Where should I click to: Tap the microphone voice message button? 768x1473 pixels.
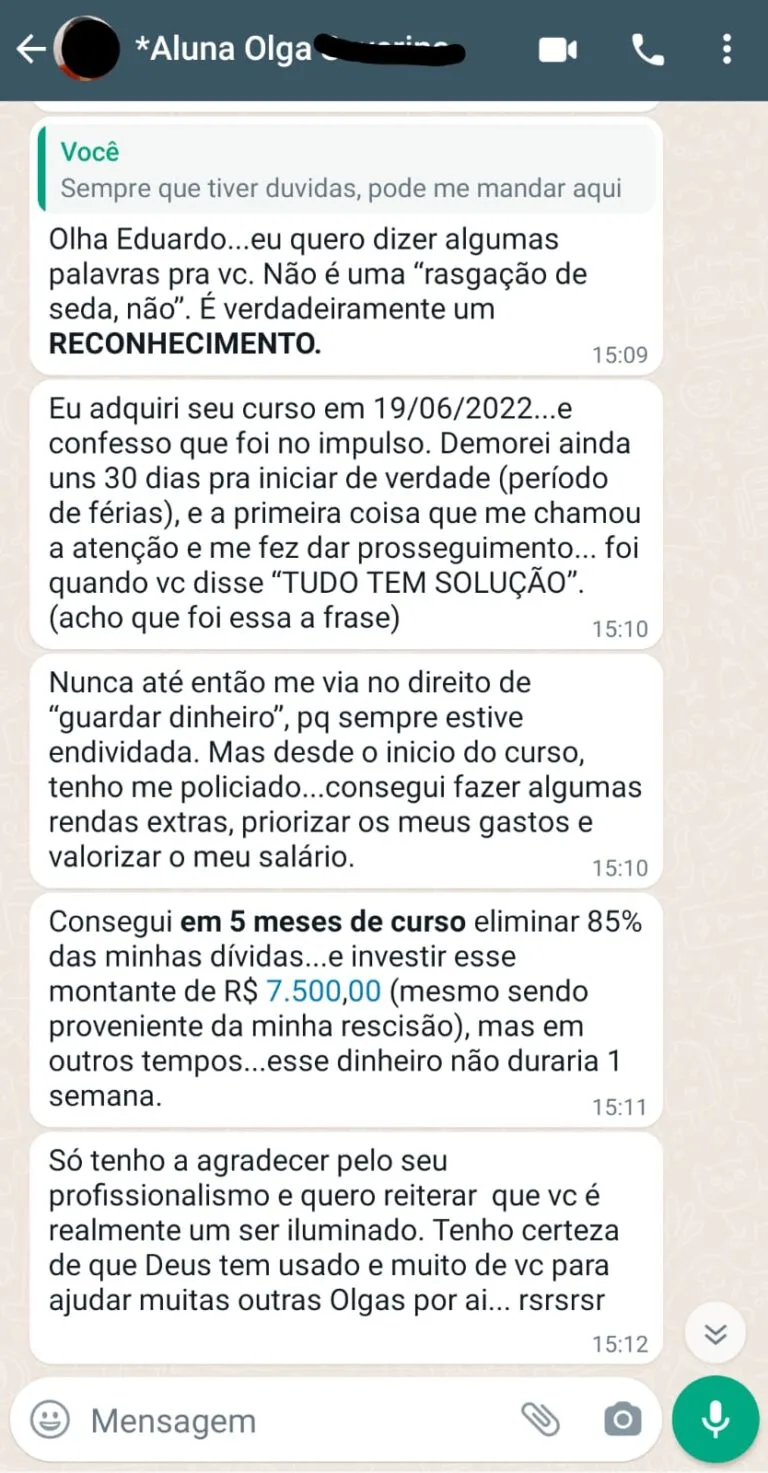click(715, 1419)
